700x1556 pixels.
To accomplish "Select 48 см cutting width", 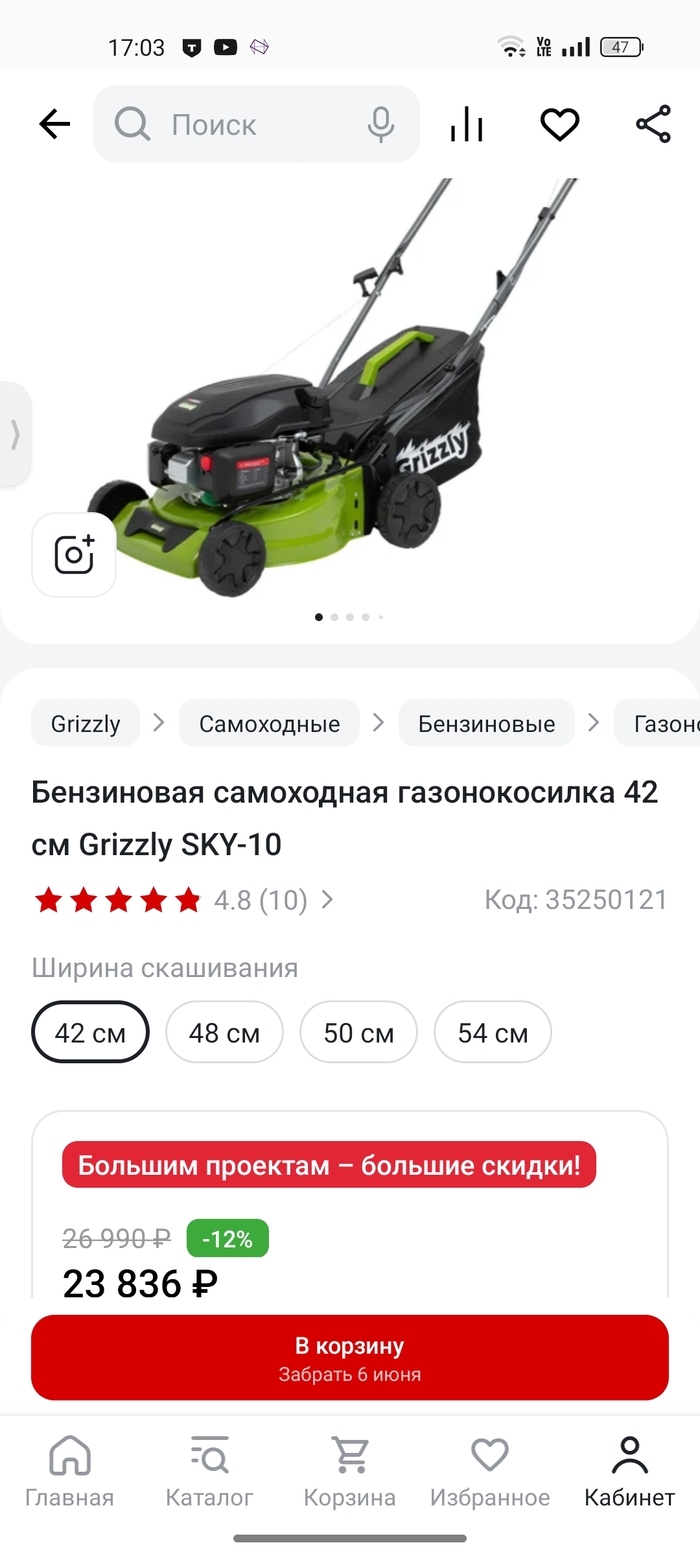I will pyautogui.click(x=224, y=1032).
